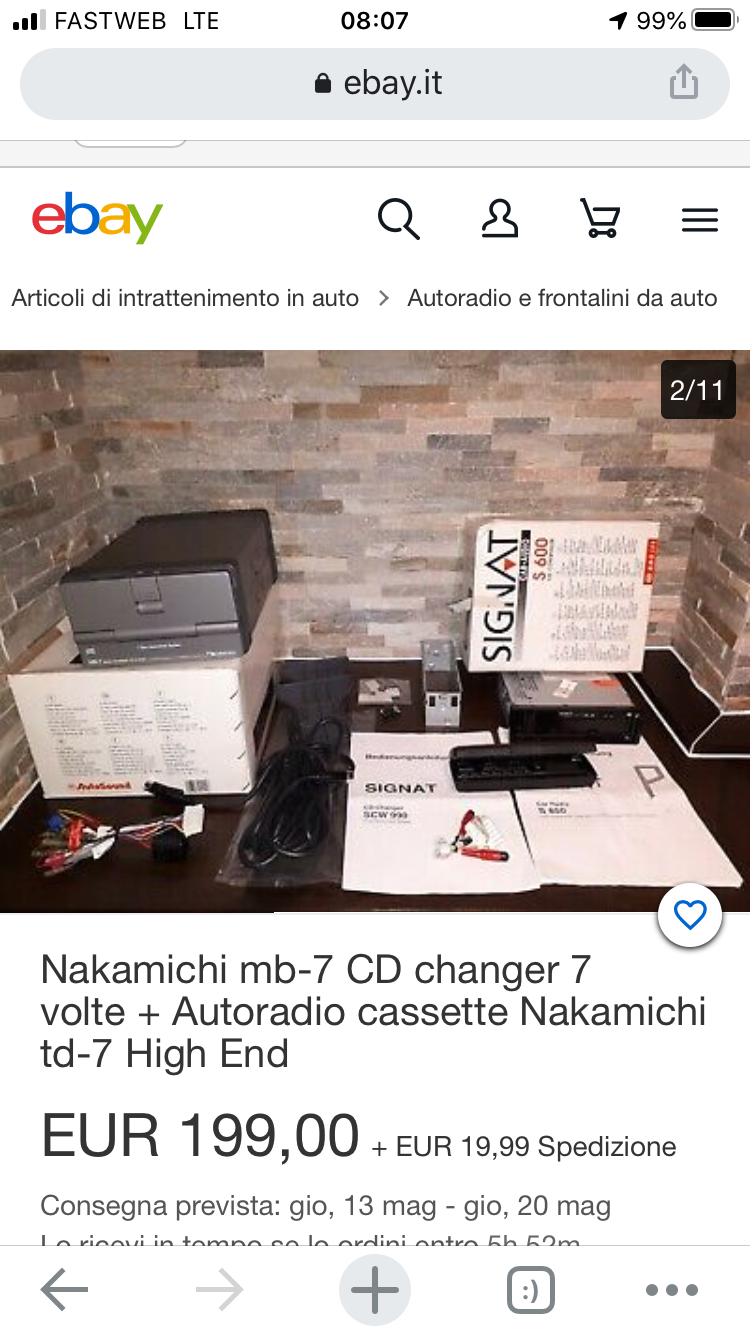
Task: Tap the ebay.it address bar
Action: (x=375, y=84)
